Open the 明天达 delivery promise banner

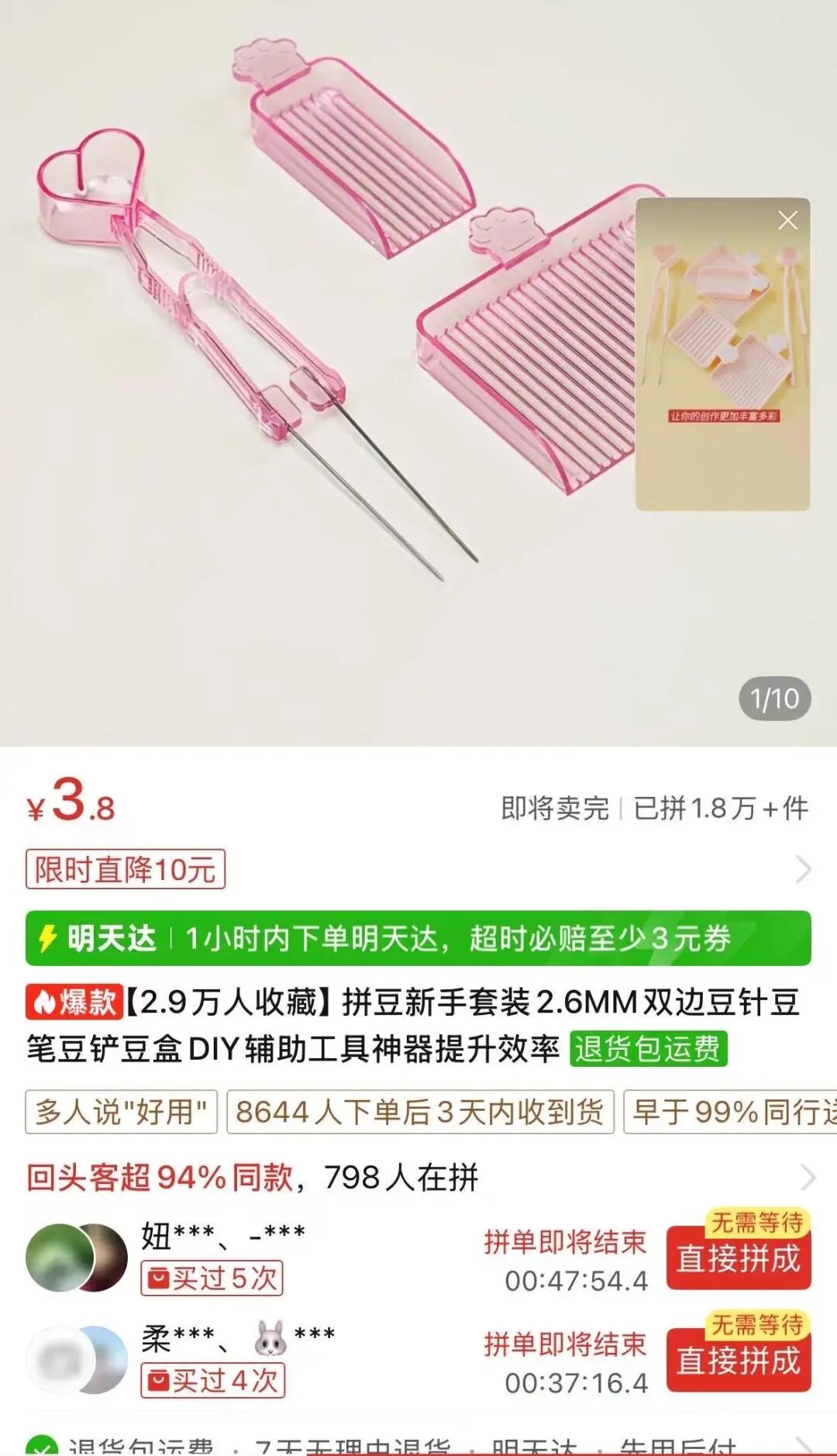click(418, 938)
